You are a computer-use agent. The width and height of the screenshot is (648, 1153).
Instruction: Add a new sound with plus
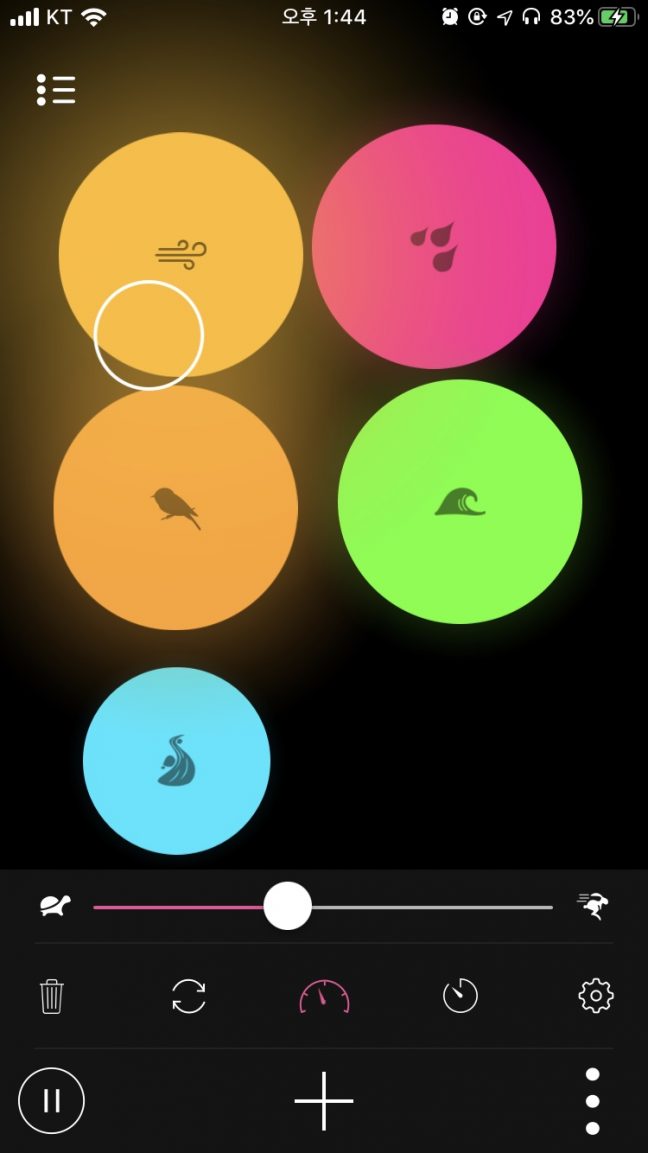pos(324,1101)
